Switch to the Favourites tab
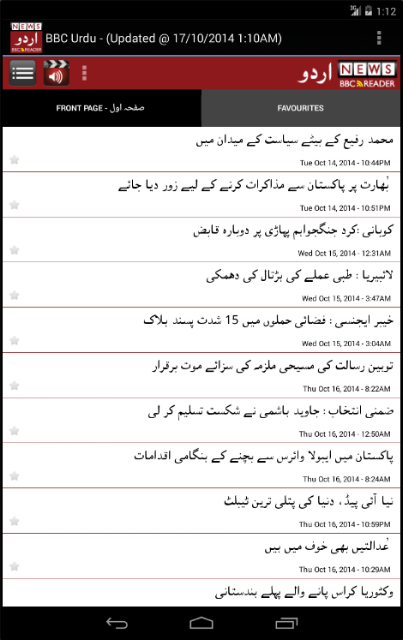 pos(301,108)
